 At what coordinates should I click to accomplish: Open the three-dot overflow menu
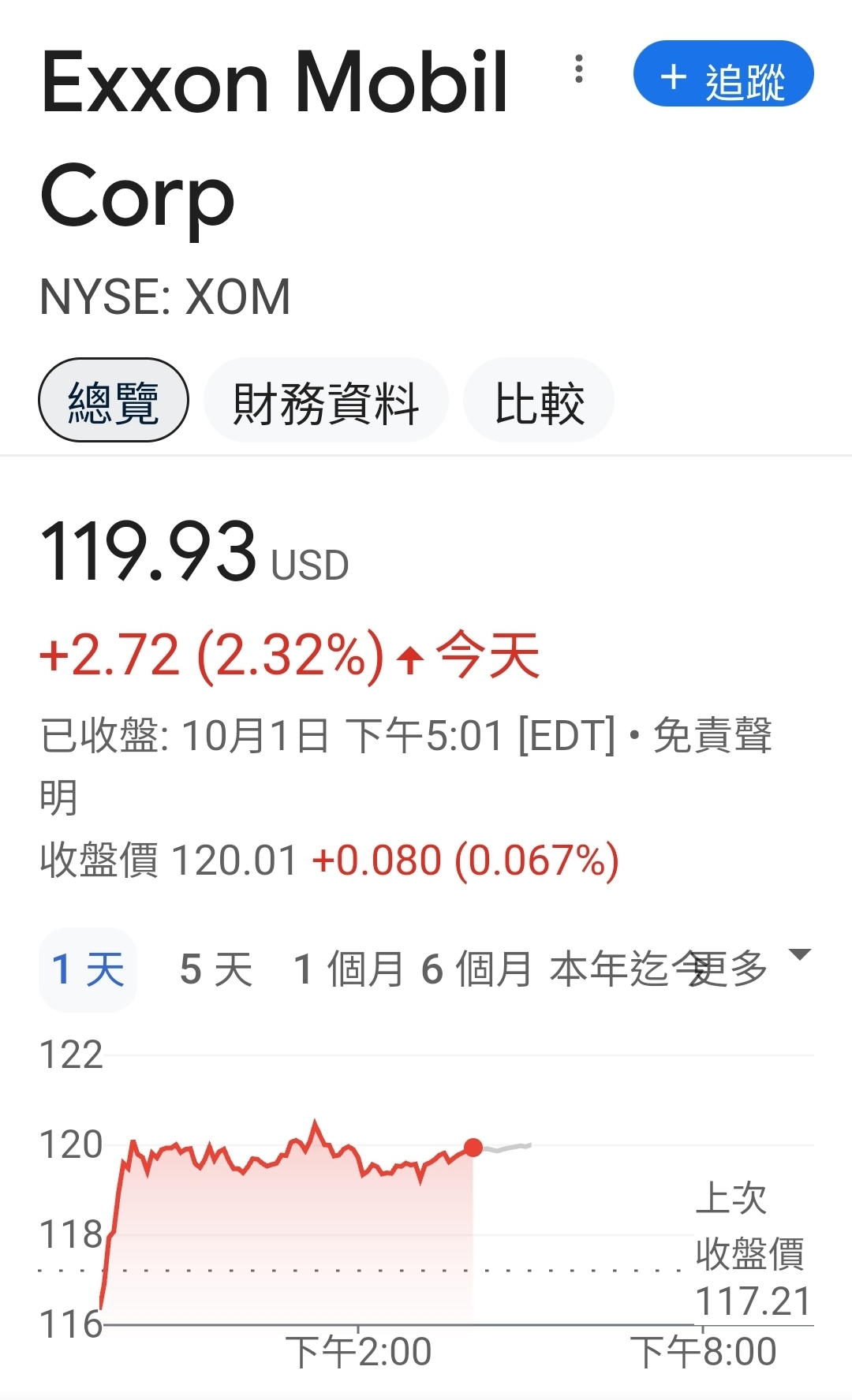[578, 75]
